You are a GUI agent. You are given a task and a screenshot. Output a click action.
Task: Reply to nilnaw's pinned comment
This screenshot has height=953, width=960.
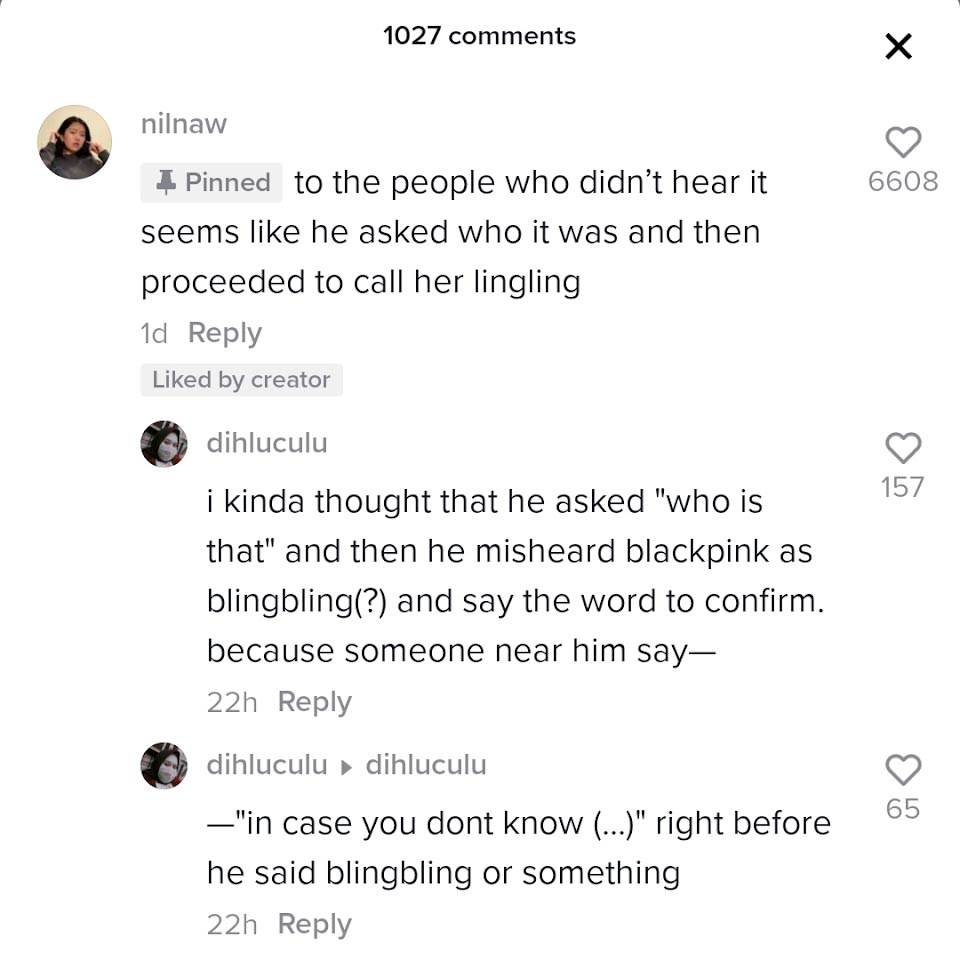point(224,333)
